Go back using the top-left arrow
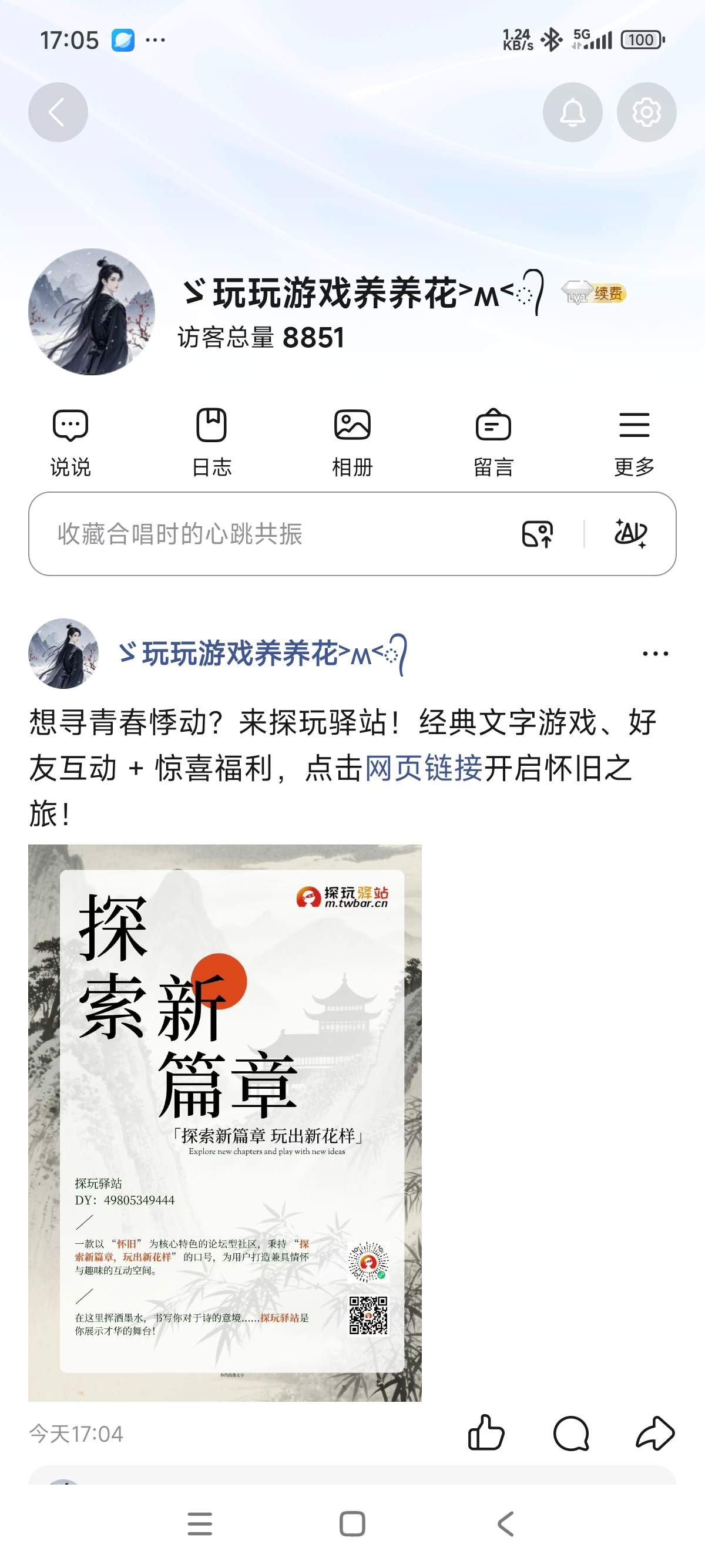This screenshot has height=1568, width=705. coord(58,112)
